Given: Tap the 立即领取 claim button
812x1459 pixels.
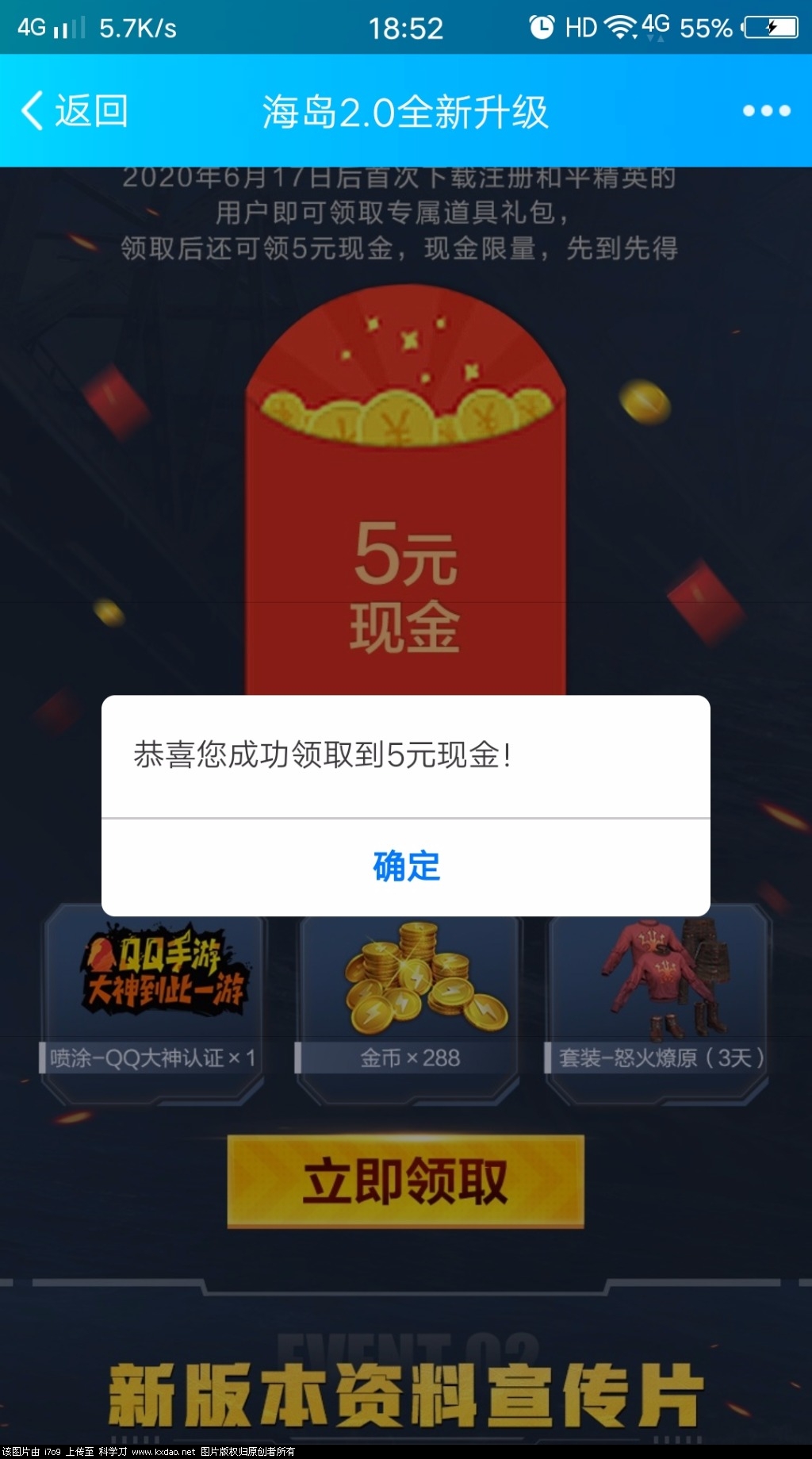Looking at the screenshot, I should [405, 1181].
